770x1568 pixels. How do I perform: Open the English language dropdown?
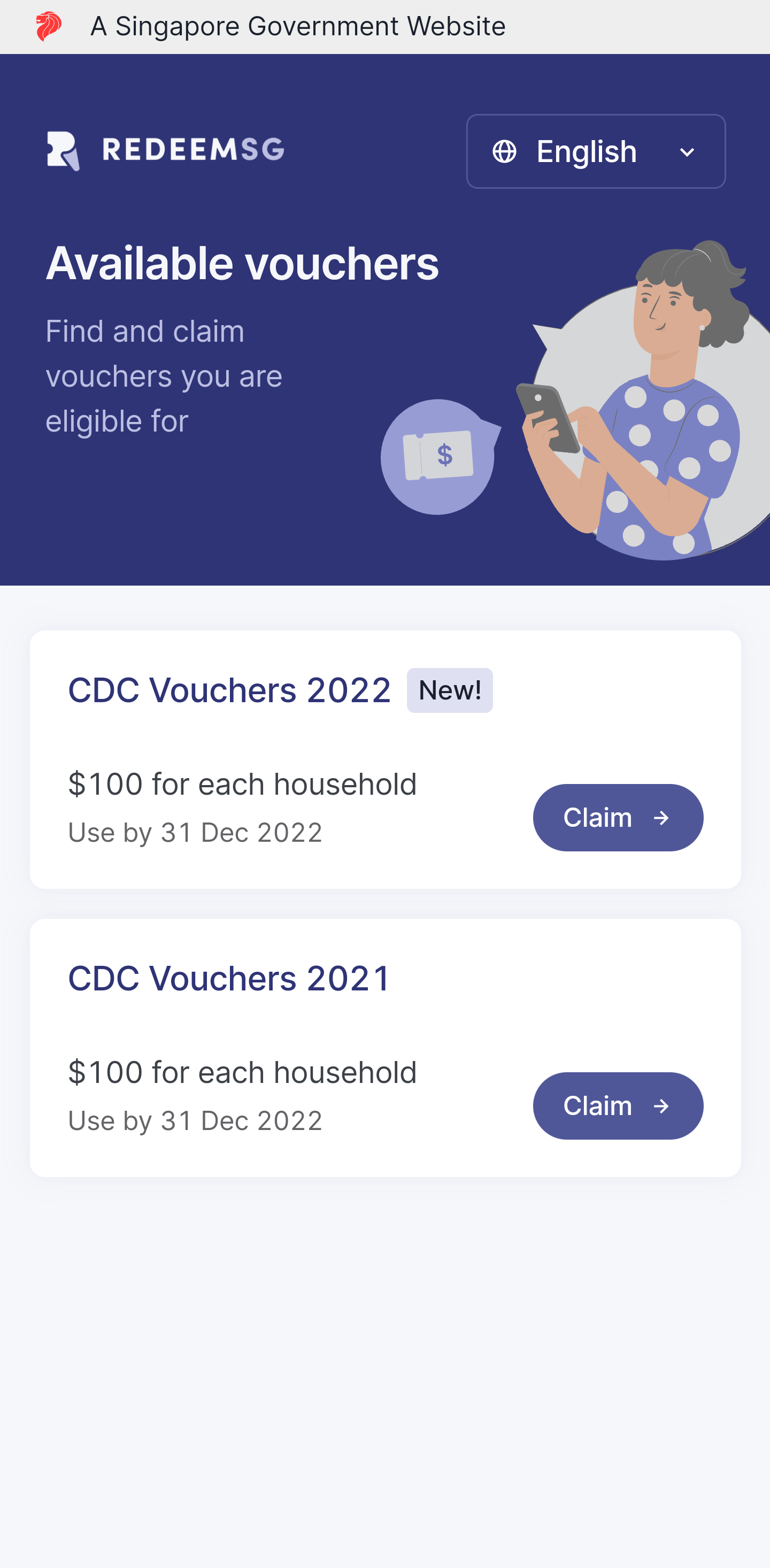tap(595, 151)
